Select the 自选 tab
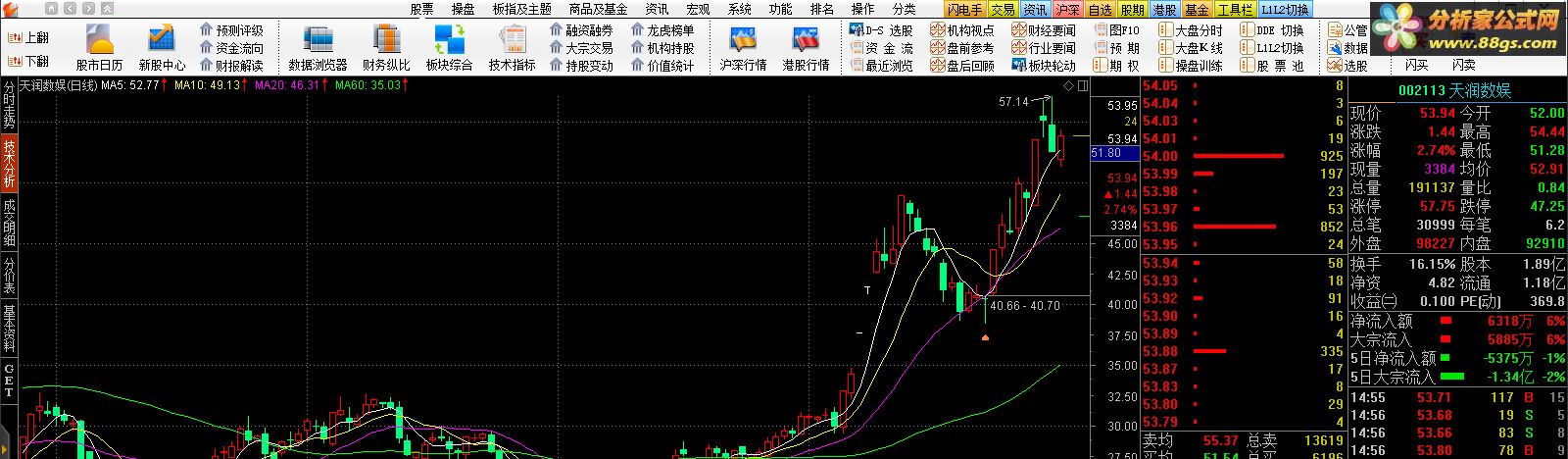The height and width of the screenshot is (459, 1568). click(x=1101, y=10)
